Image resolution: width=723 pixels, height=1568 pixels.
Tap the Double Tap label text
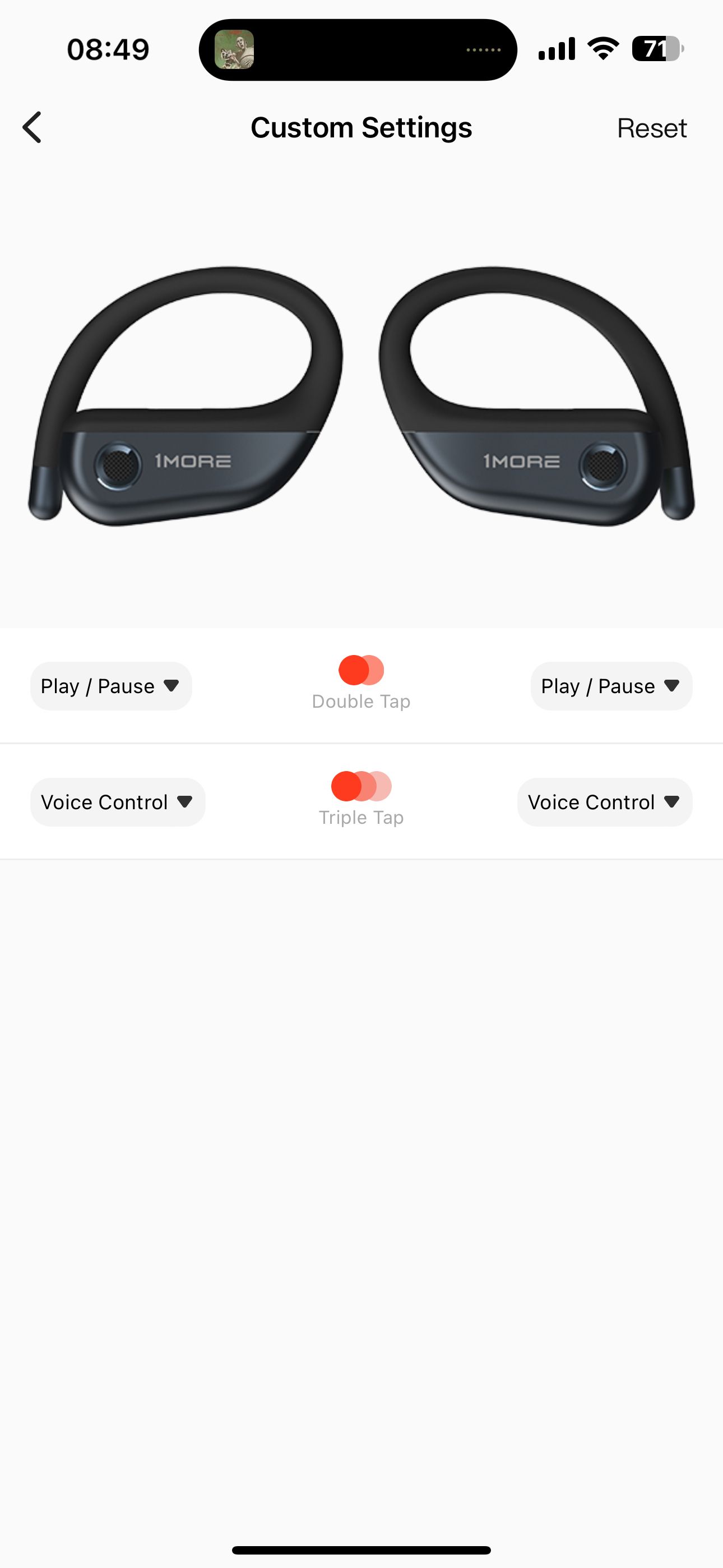point(361,700)
